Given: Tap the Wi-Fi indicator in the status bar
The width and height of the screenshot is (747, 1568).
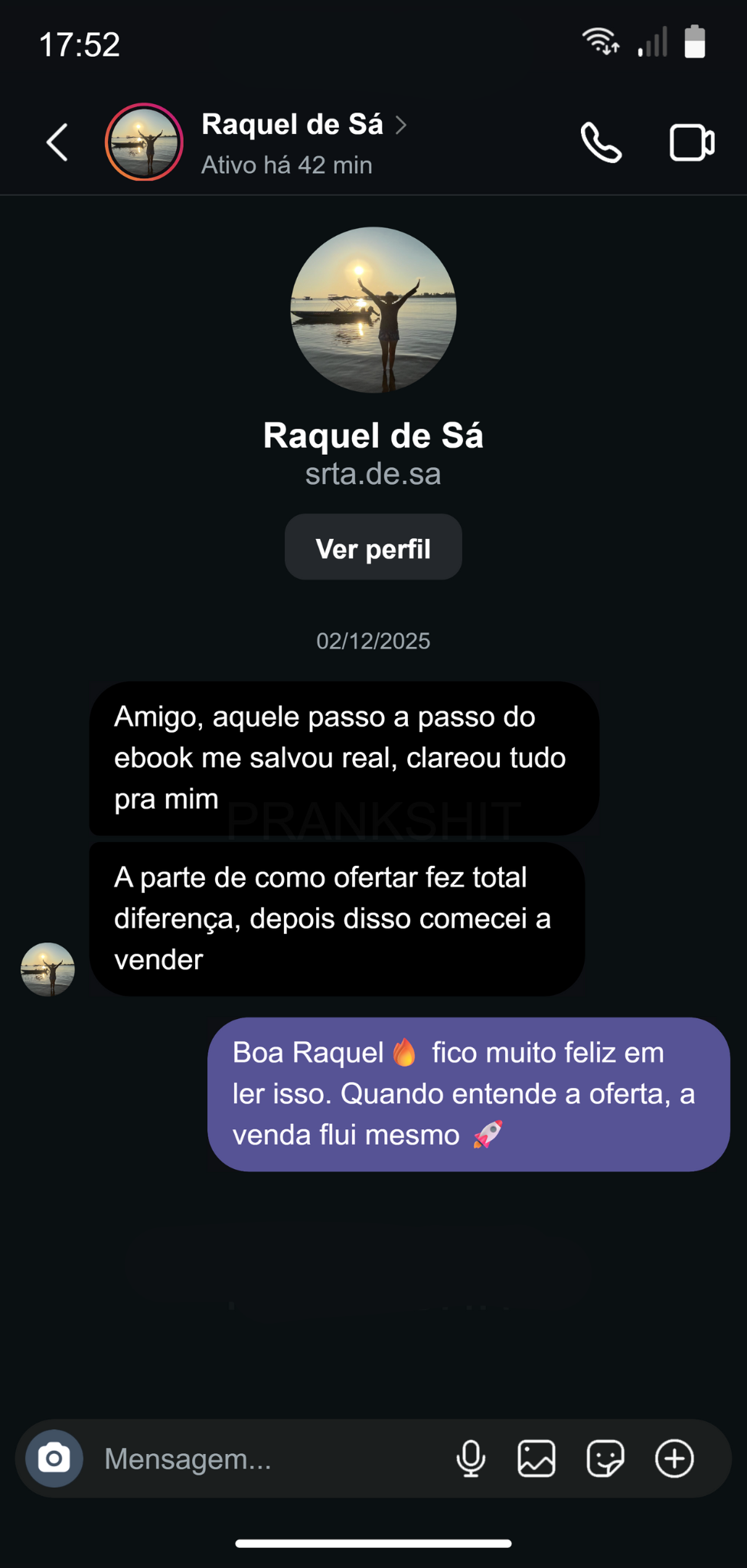Looking at the screenshot, I should (x=599, y=44).
